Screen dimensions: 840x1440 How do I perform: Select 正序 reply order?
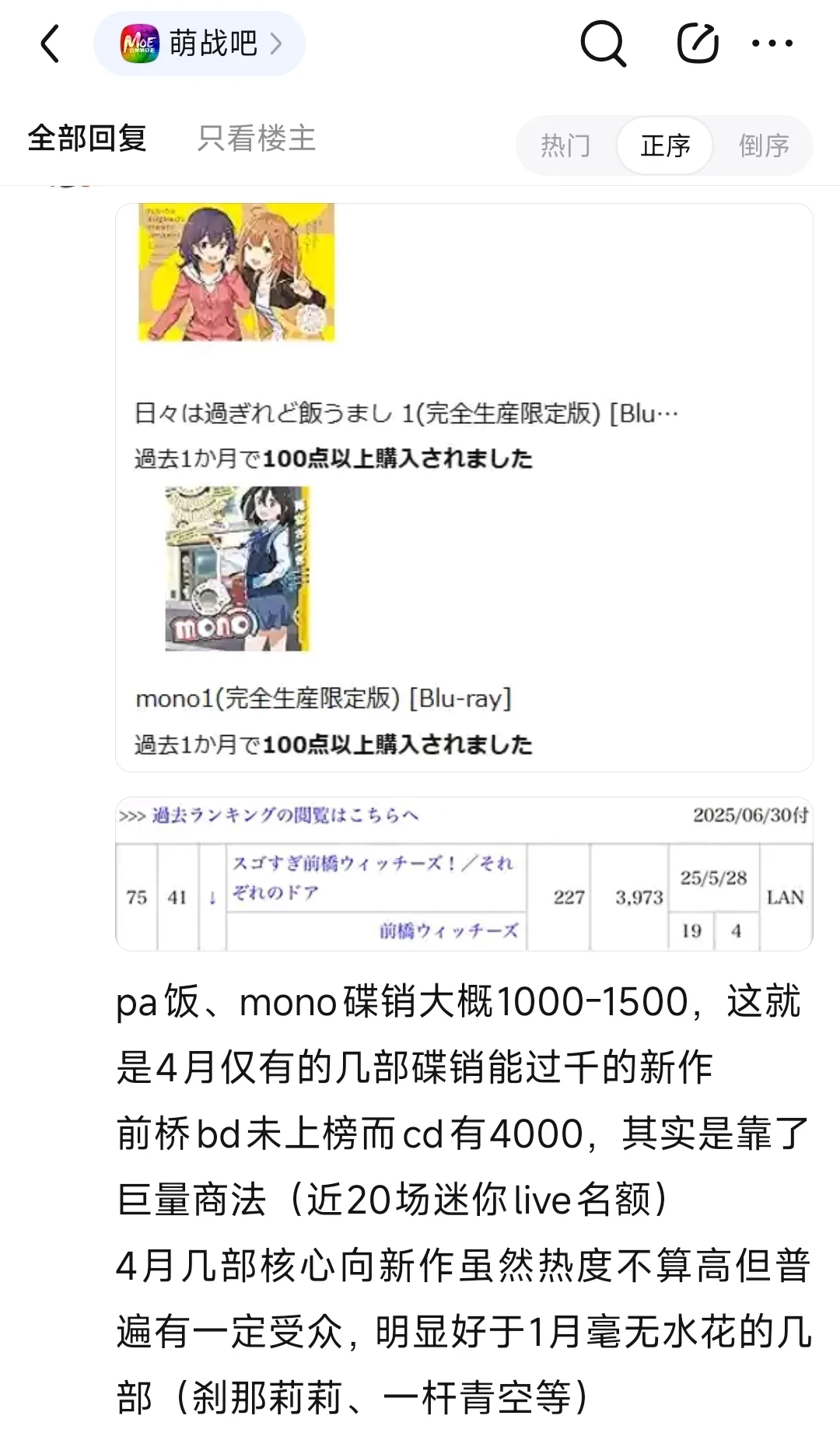point(665,145)
